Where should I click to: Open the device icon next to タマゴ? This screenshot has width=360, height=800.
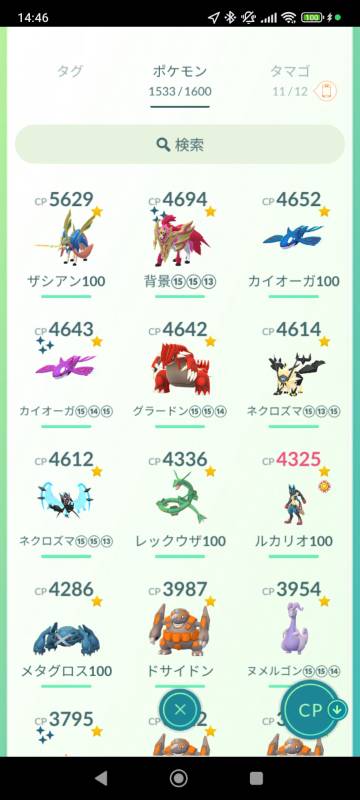pos(327,91)
